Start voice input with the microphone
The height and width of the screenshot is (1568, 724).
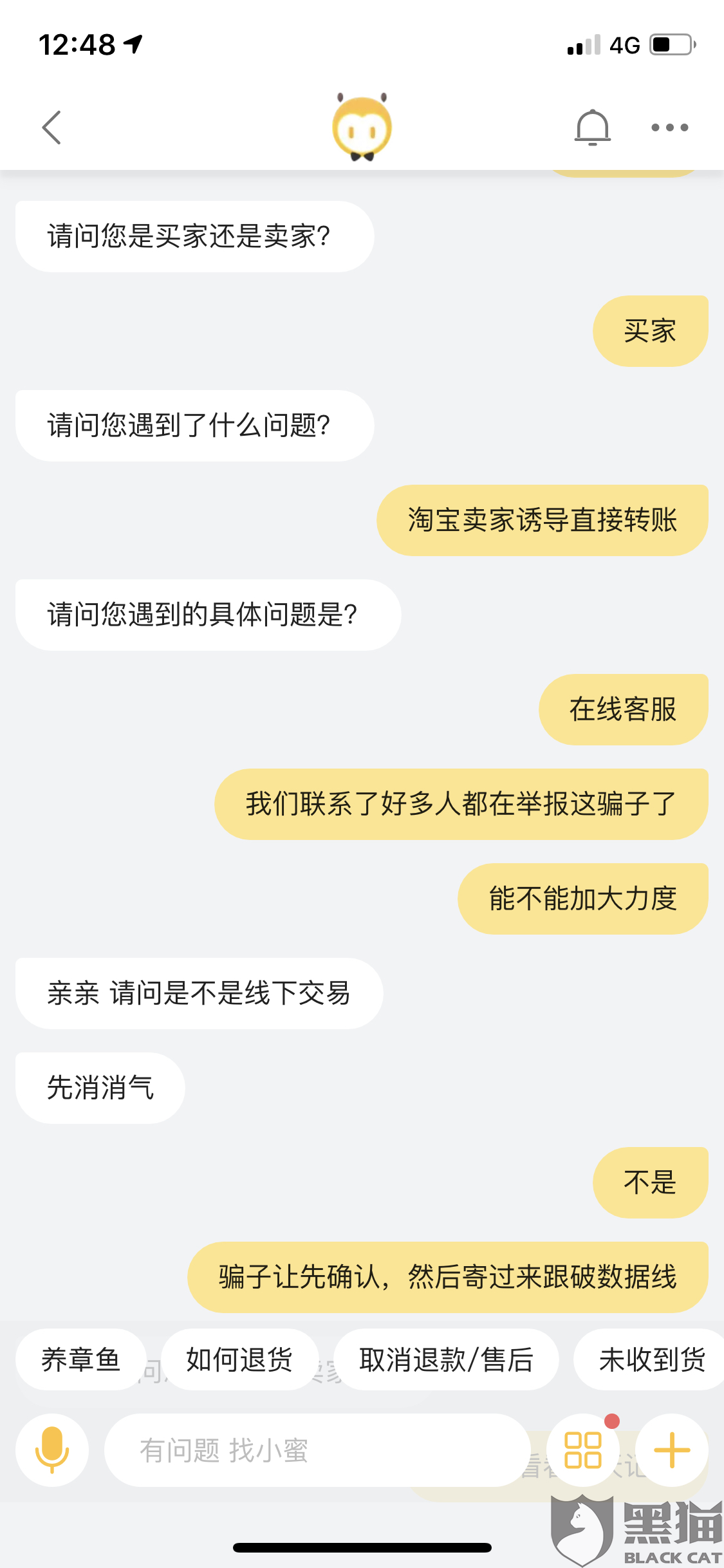coord(52,1450)
